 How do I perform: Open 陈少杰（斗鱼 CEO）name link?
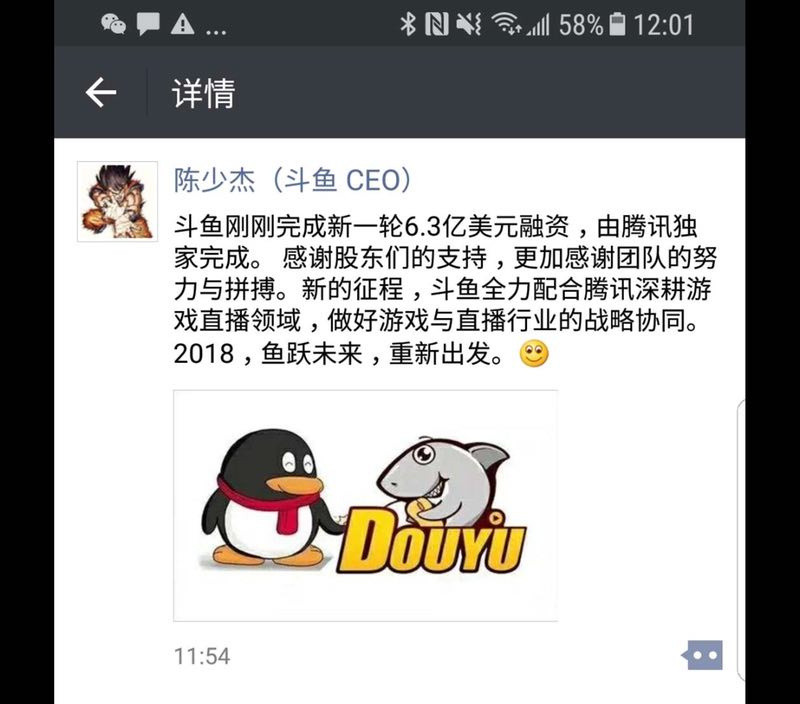[x=292, y=180]
